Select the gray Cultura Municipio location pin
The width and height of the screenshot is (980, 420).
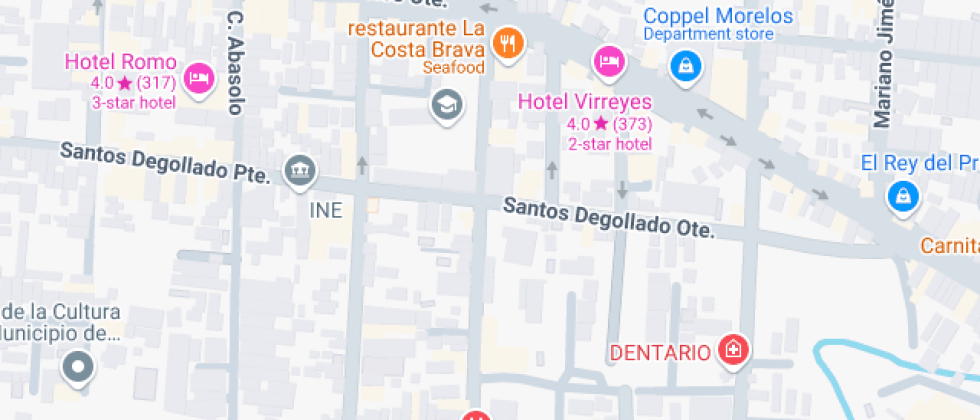point(77,366)
